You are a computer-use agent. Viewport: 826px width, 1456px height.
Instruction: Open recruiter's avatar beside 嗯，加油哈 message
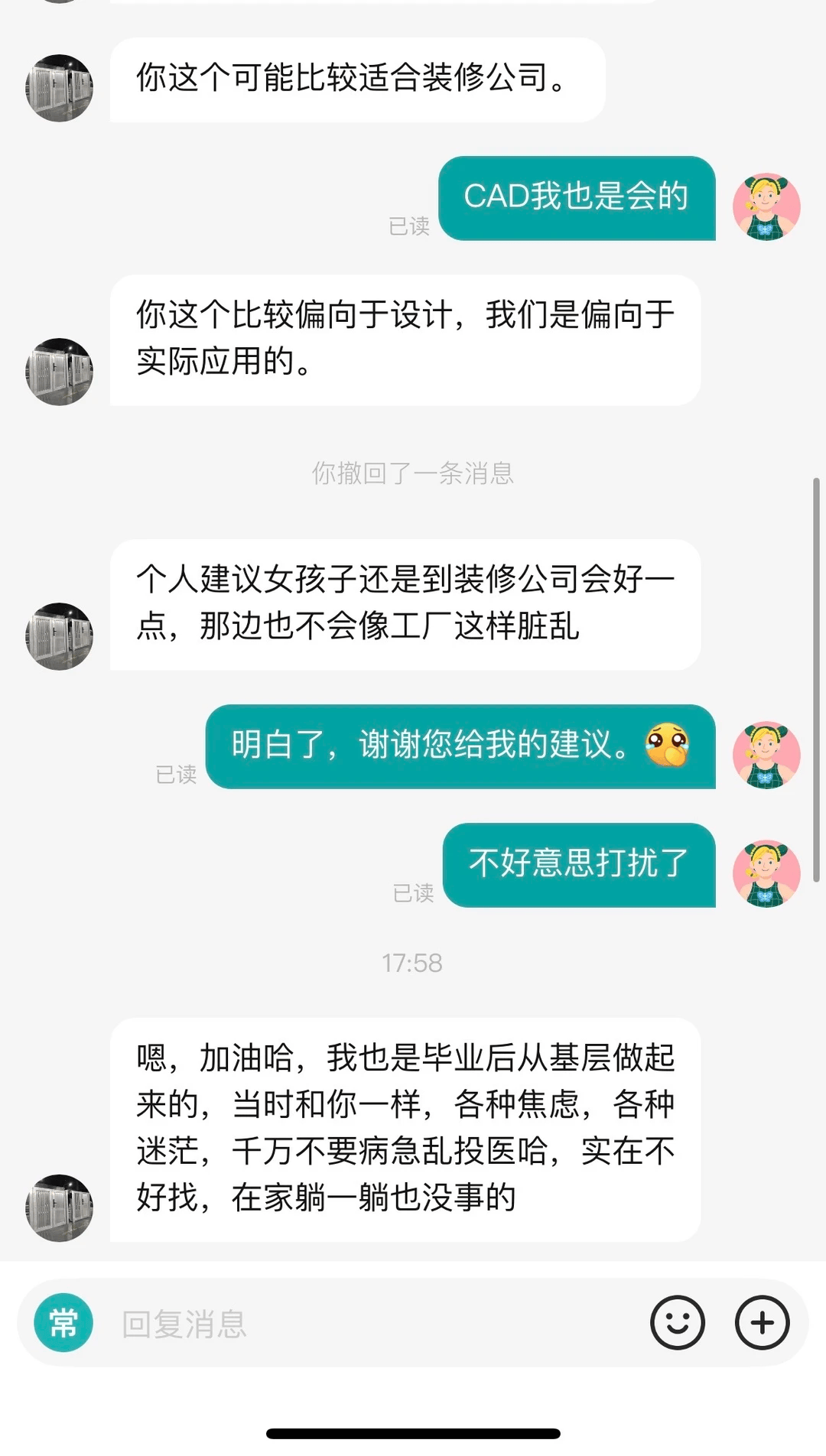60,1207
